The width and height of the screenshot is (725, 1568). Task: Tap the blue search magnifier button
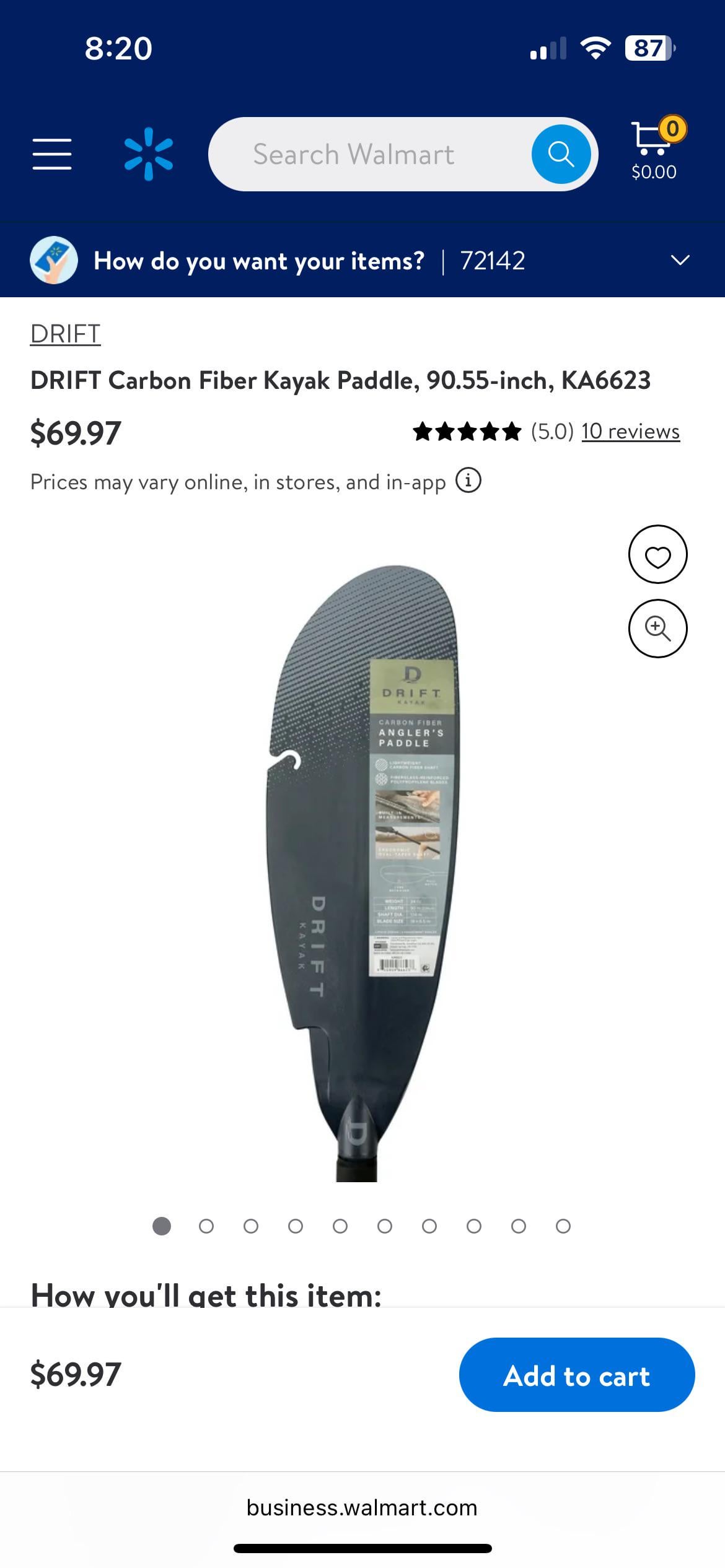(561, 154)
